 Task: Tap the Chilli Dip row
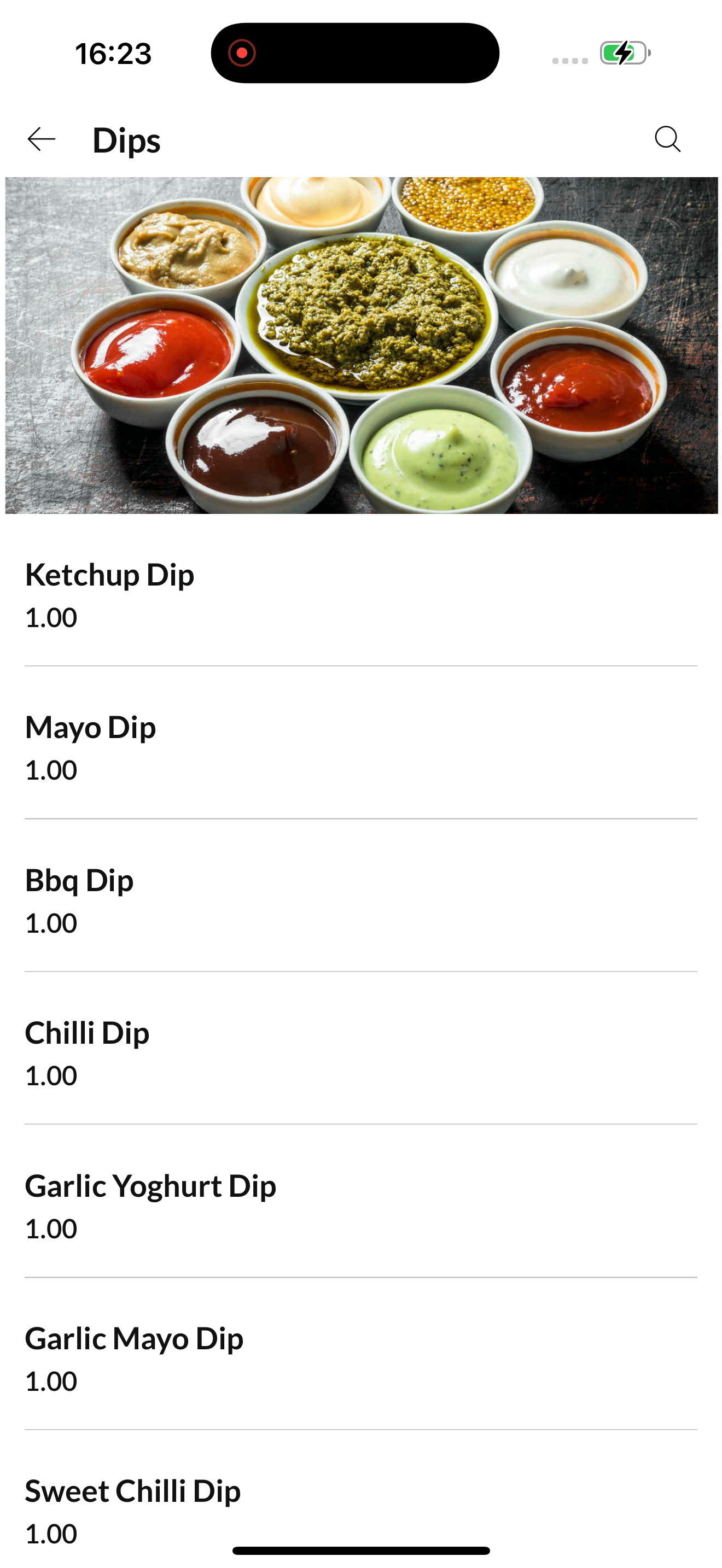click(360, 1053)
